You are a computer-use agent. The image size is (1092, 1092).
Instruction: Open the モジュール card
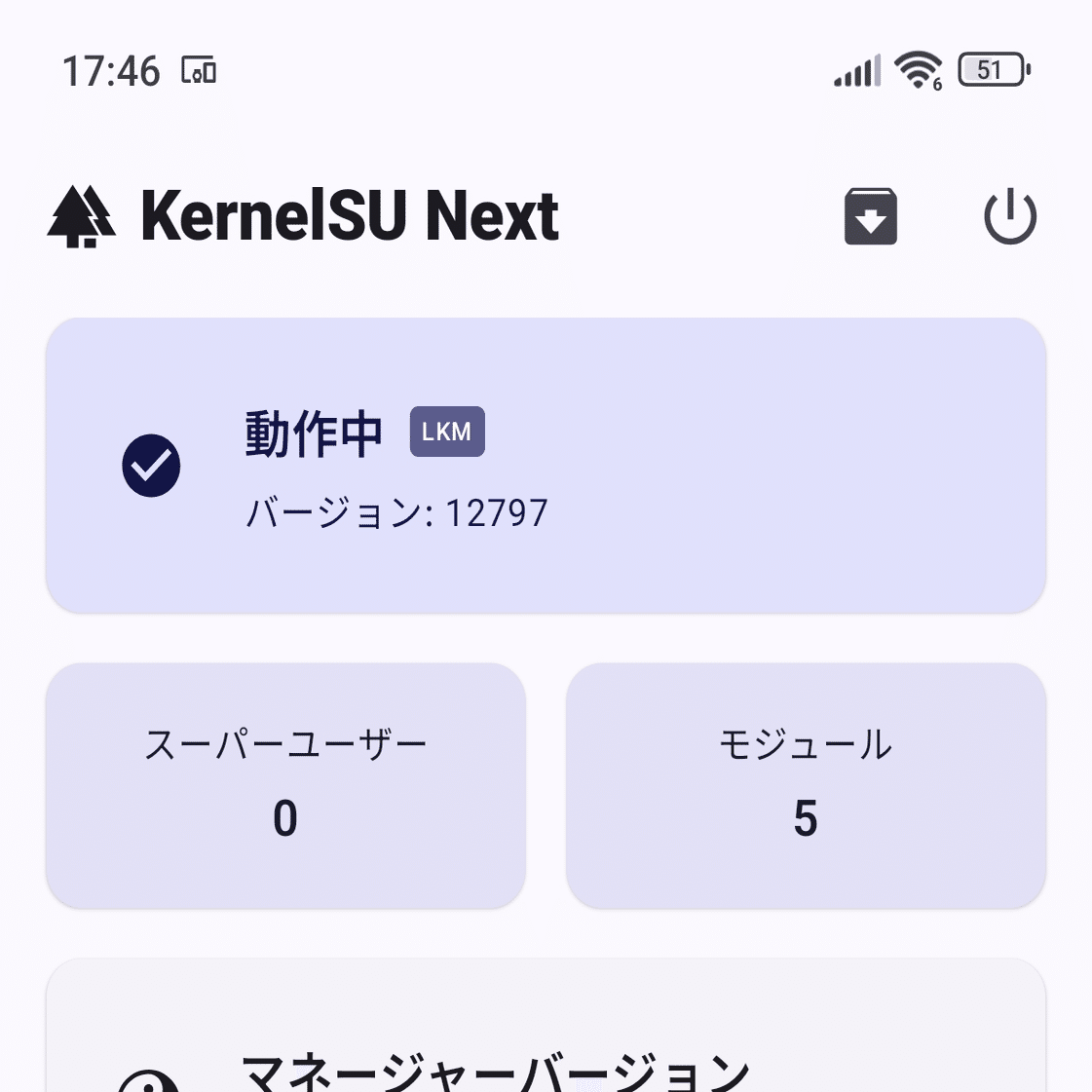pos(806,785)
